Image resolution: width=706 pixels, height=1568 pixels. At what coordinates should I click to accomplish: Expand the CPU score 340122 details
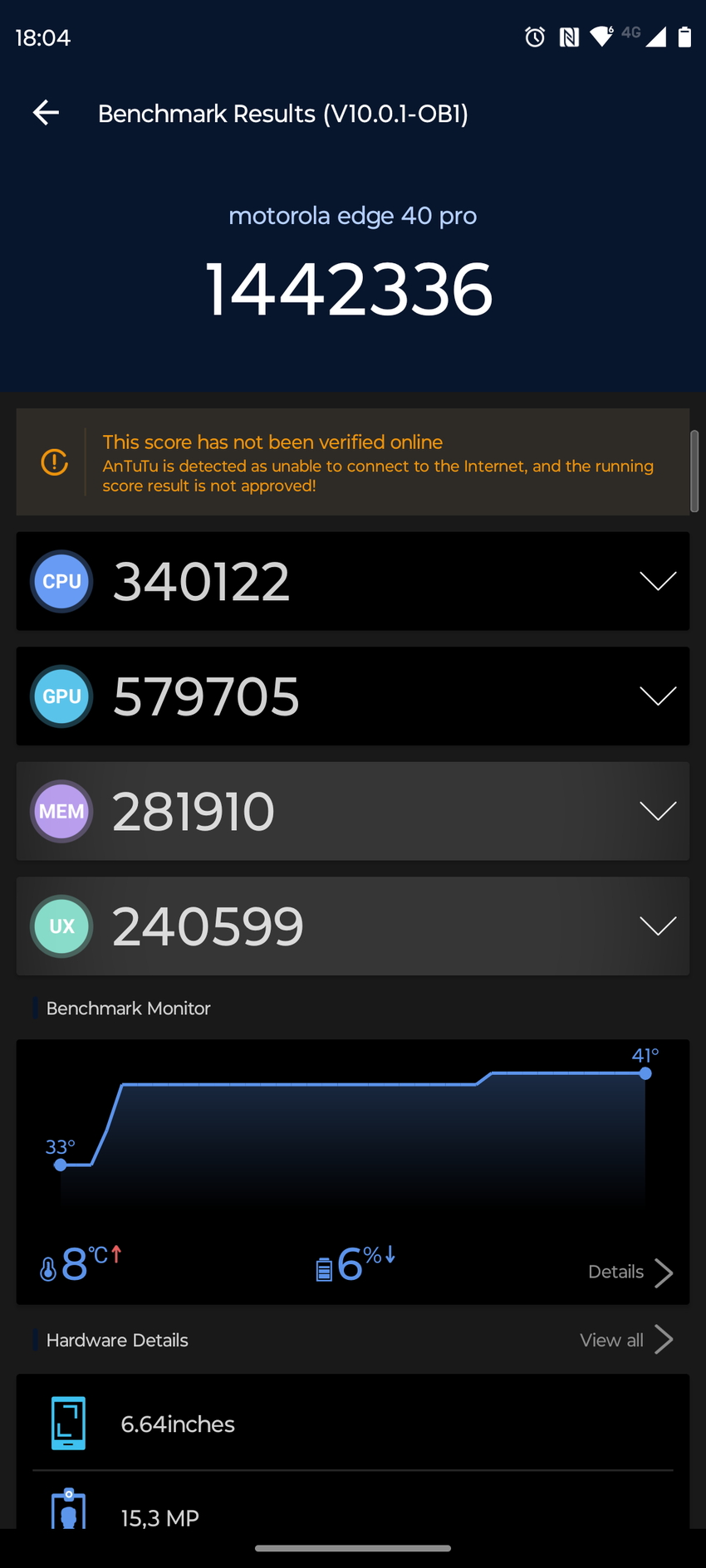[x=657, y=581]
